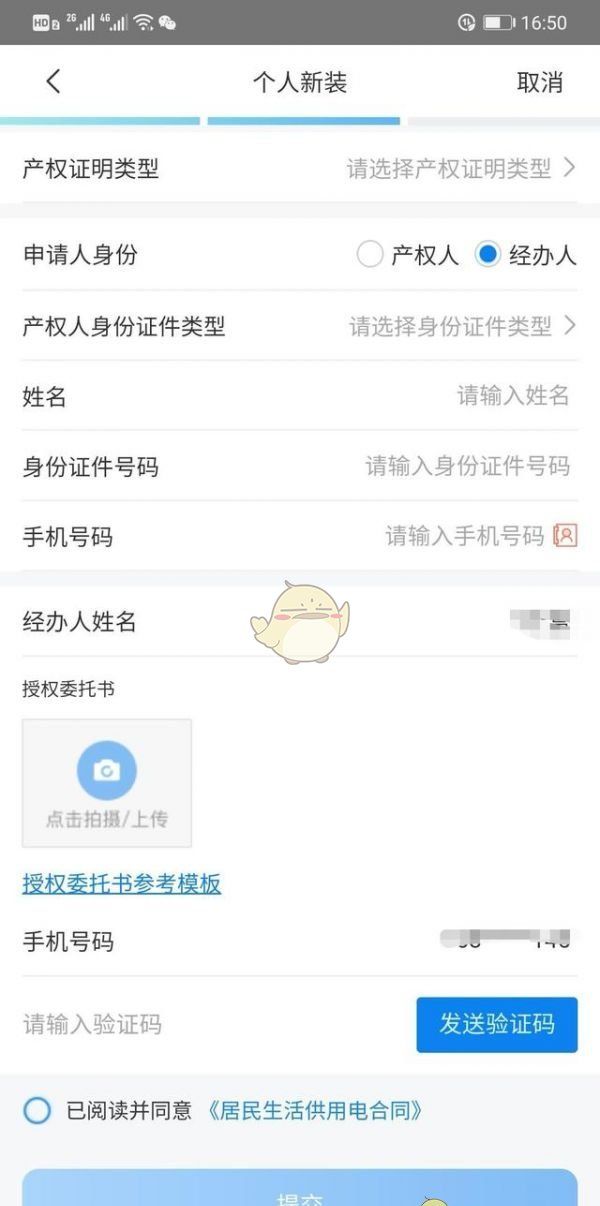The image size is (600, 1206).
Task: Go back using the top-left arrow
Action: 54,82
